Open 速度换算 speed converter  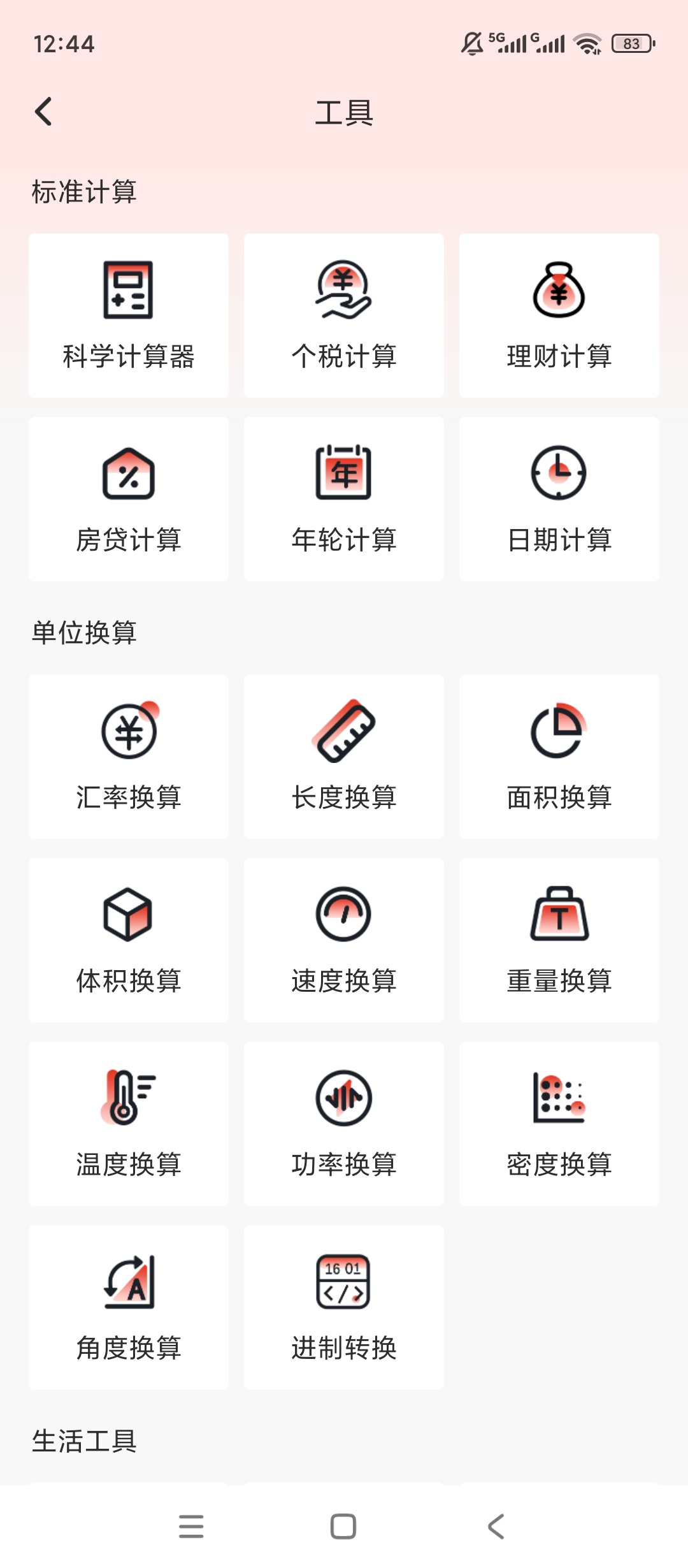[344, 940]
